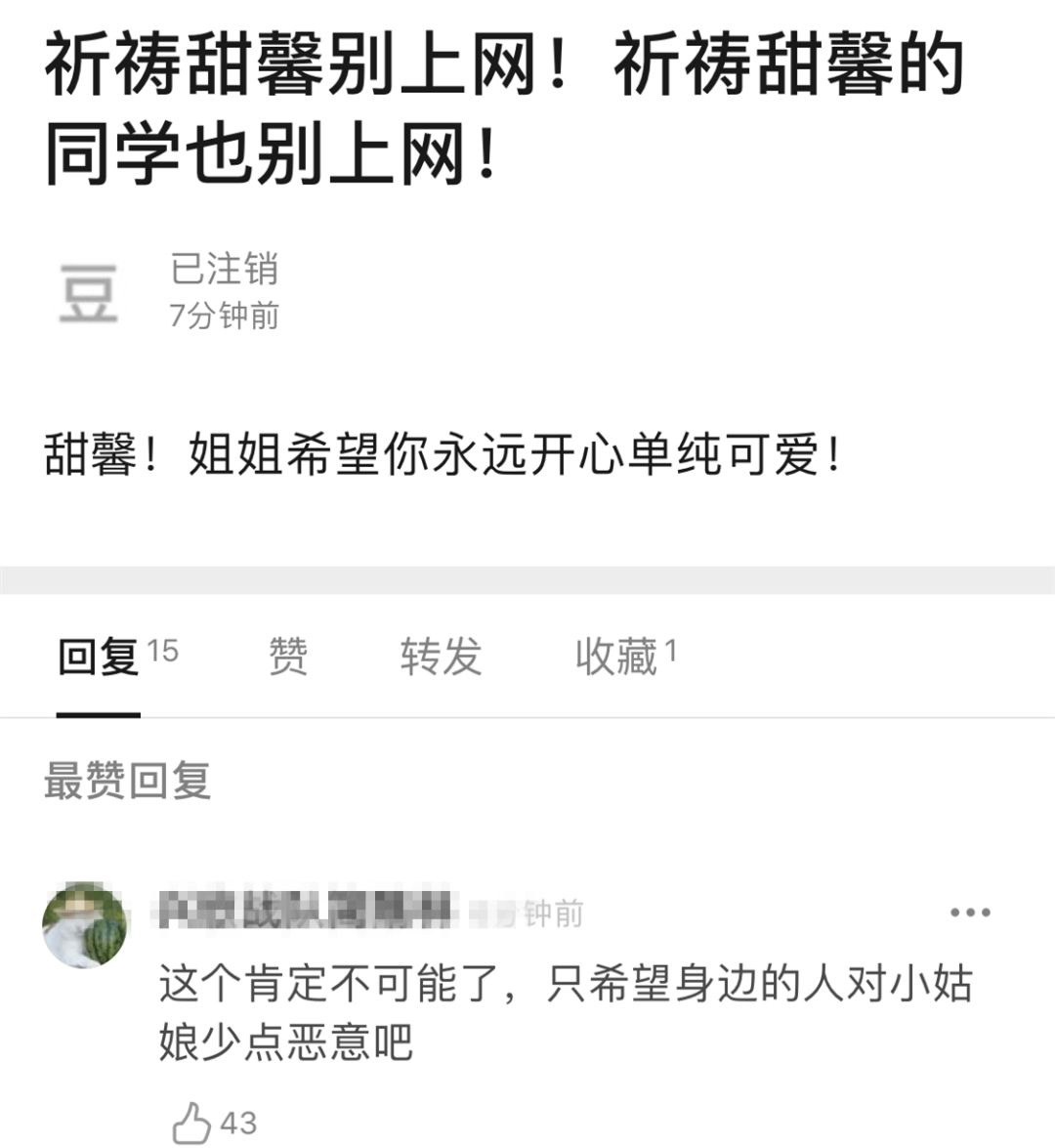Screen dimensions: 1055x1148
Task: Open the overflow menu on the top reply
Action: (x=969, y=913)
